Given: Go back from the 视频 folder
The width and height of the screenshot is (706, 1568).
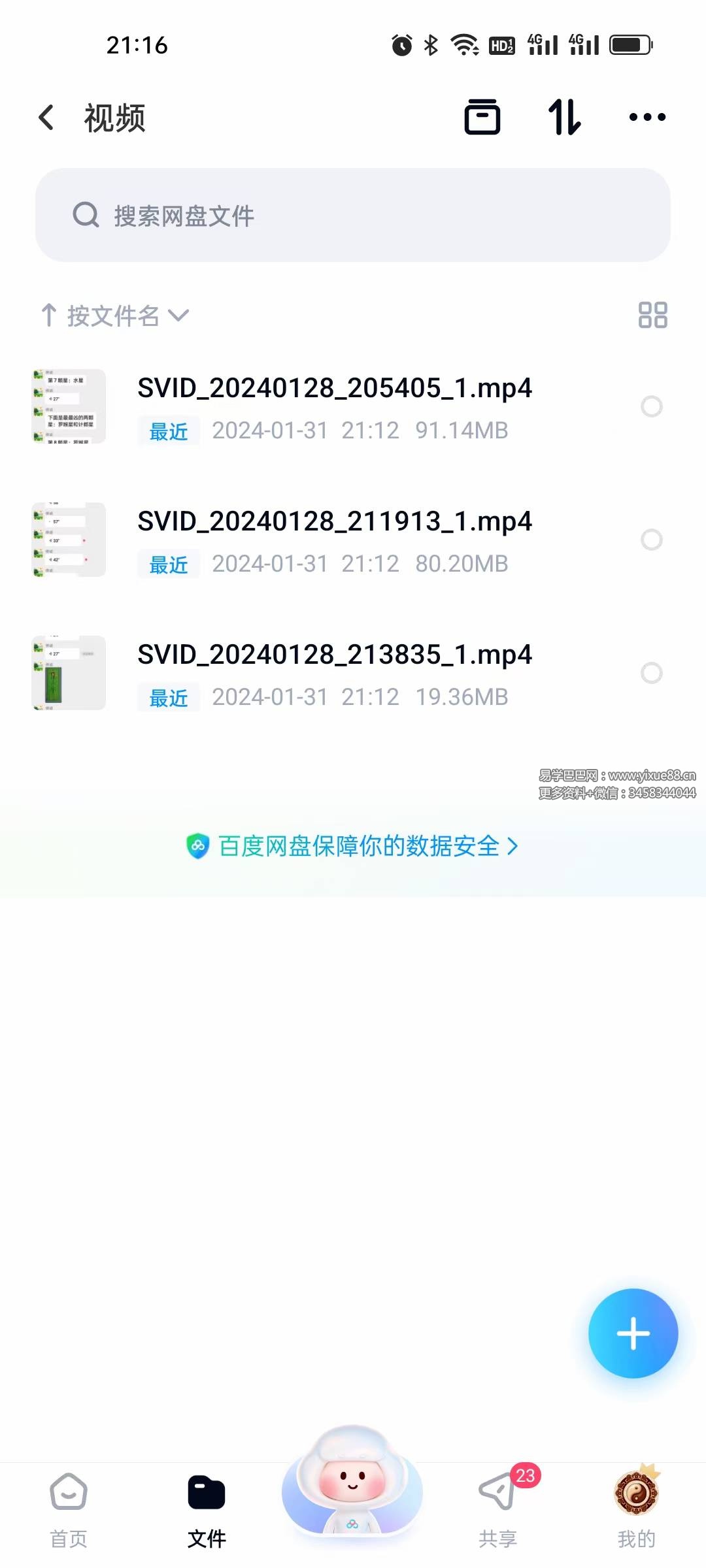Looking at the screenshot, I should (46, 118).
